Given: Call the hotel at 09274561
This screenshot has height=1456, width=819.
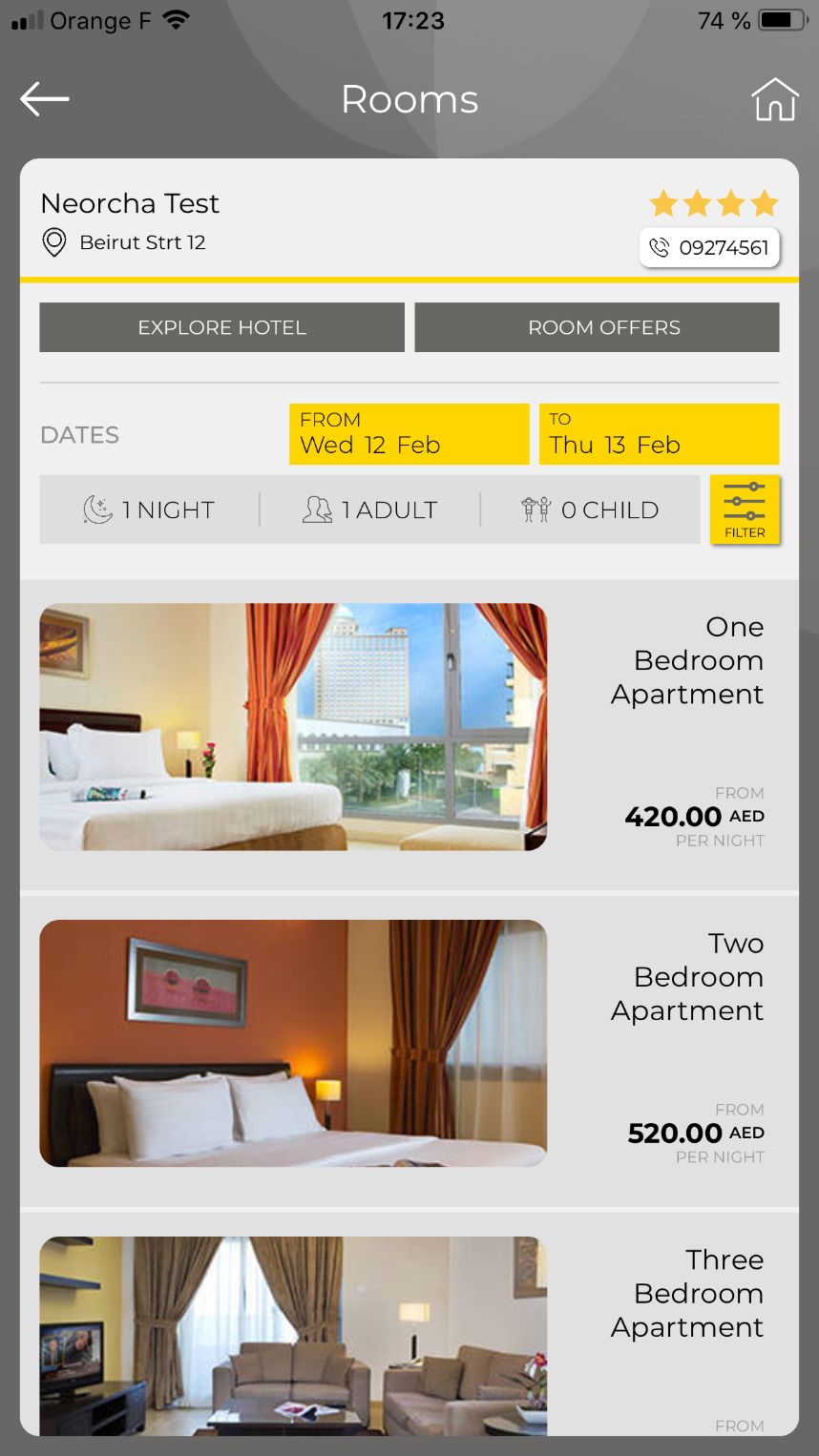Looking at the screenshot, I should 709,248.
